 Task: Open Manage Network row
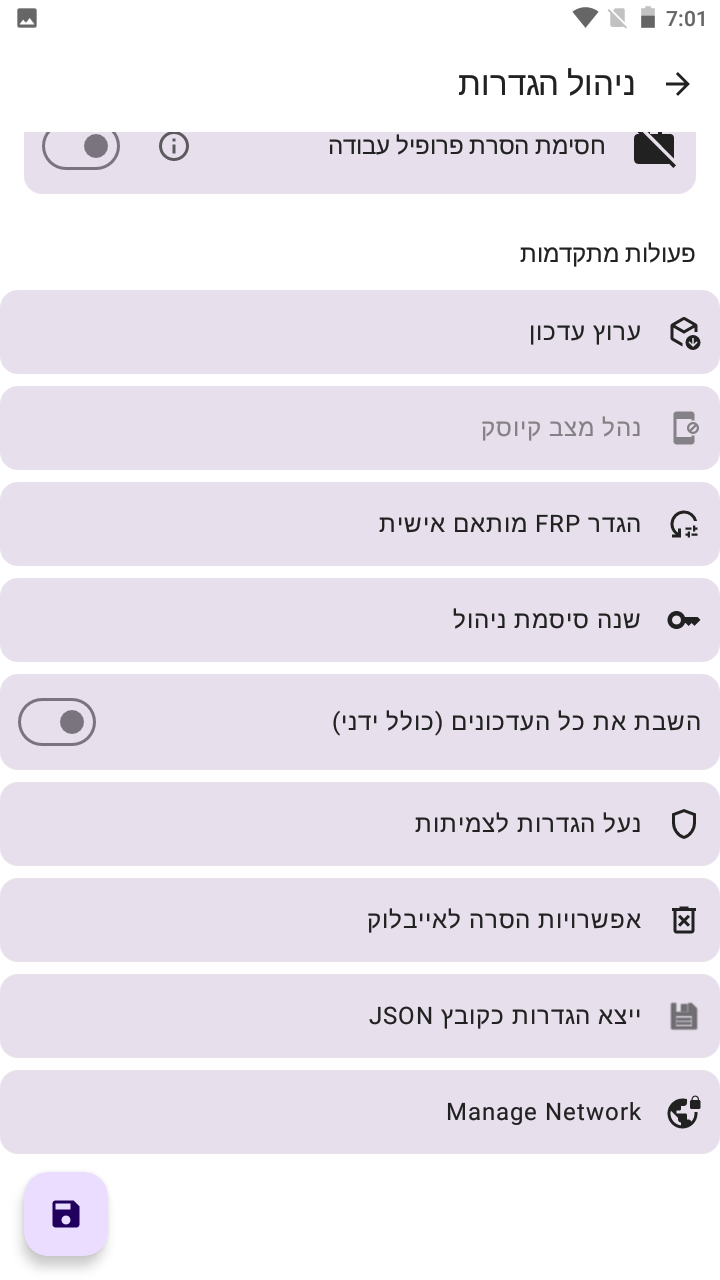[x=360, y=1112]
